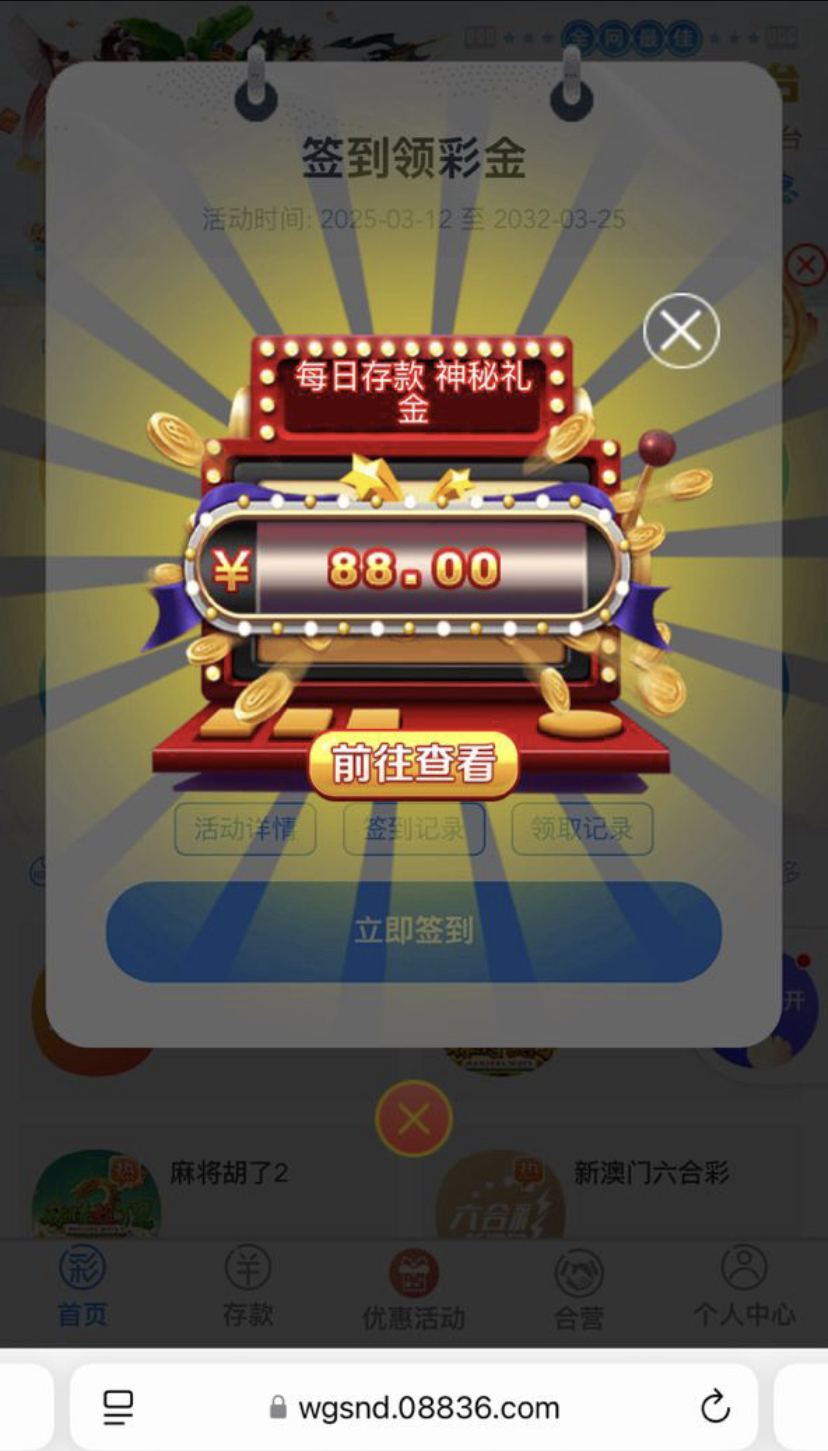Image resolution: width=828 pixels, height=1451 pixels.
Task: Dismiss the sign-in dialog with the red X
Action: pos(414,1119)
